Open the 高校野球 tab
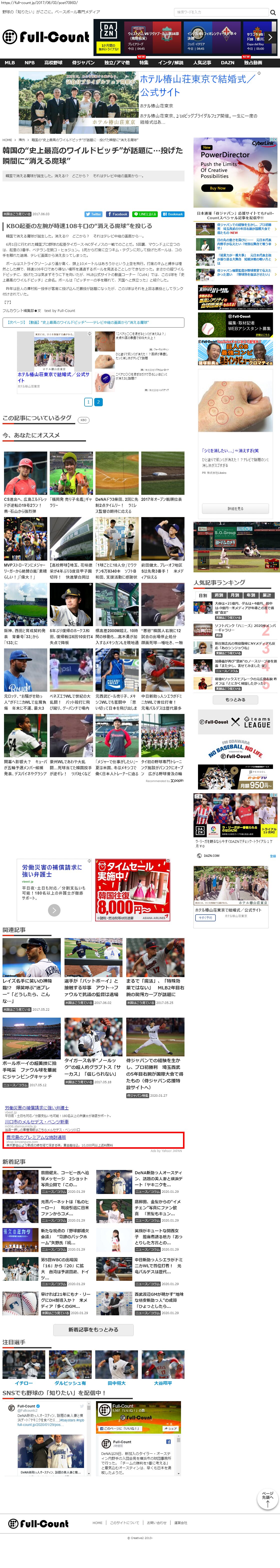This screenshot has height=1568, width=280. click(x=53, y=63)
